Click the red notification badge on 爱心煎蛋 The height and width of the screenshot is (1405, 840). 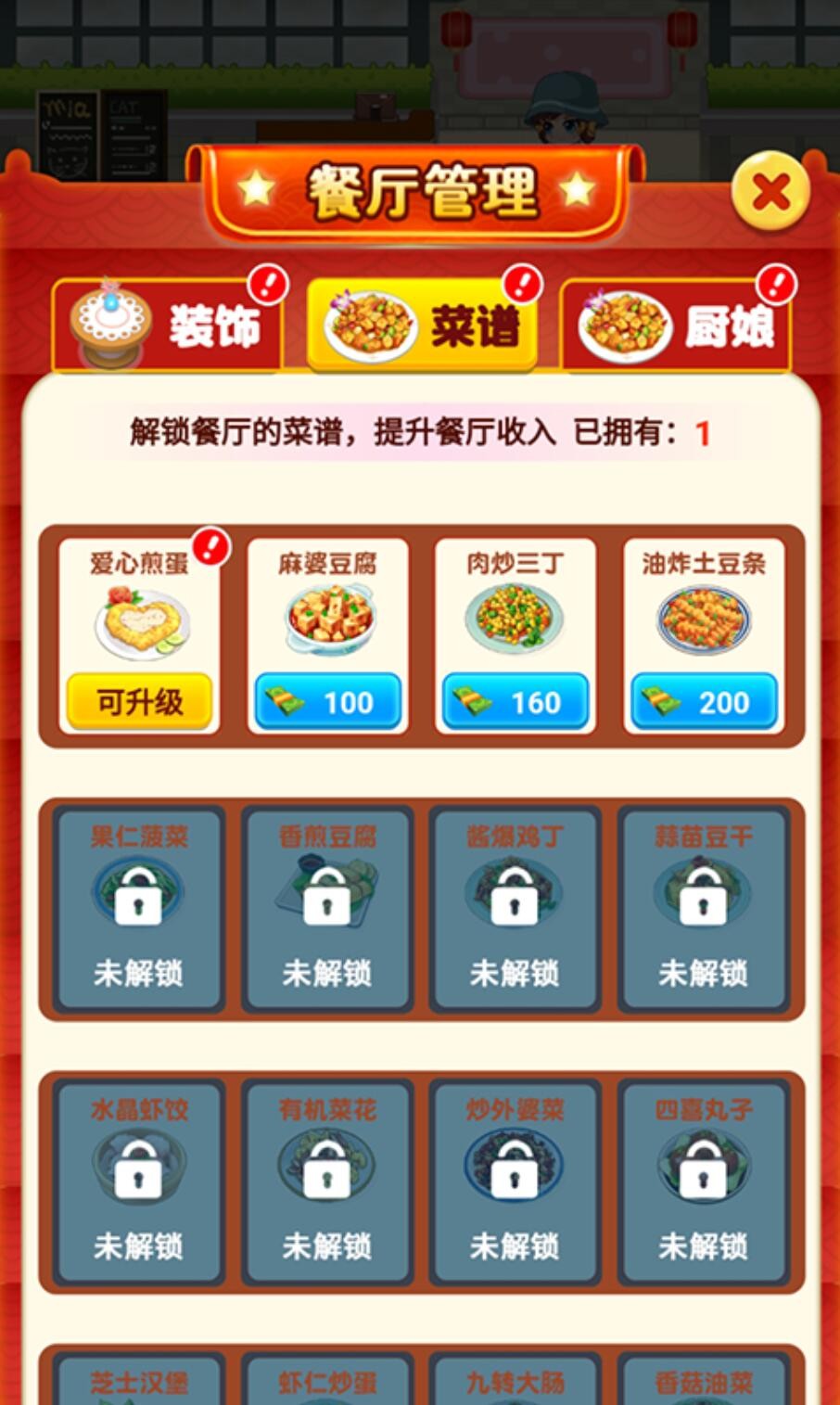click(210, 548)
